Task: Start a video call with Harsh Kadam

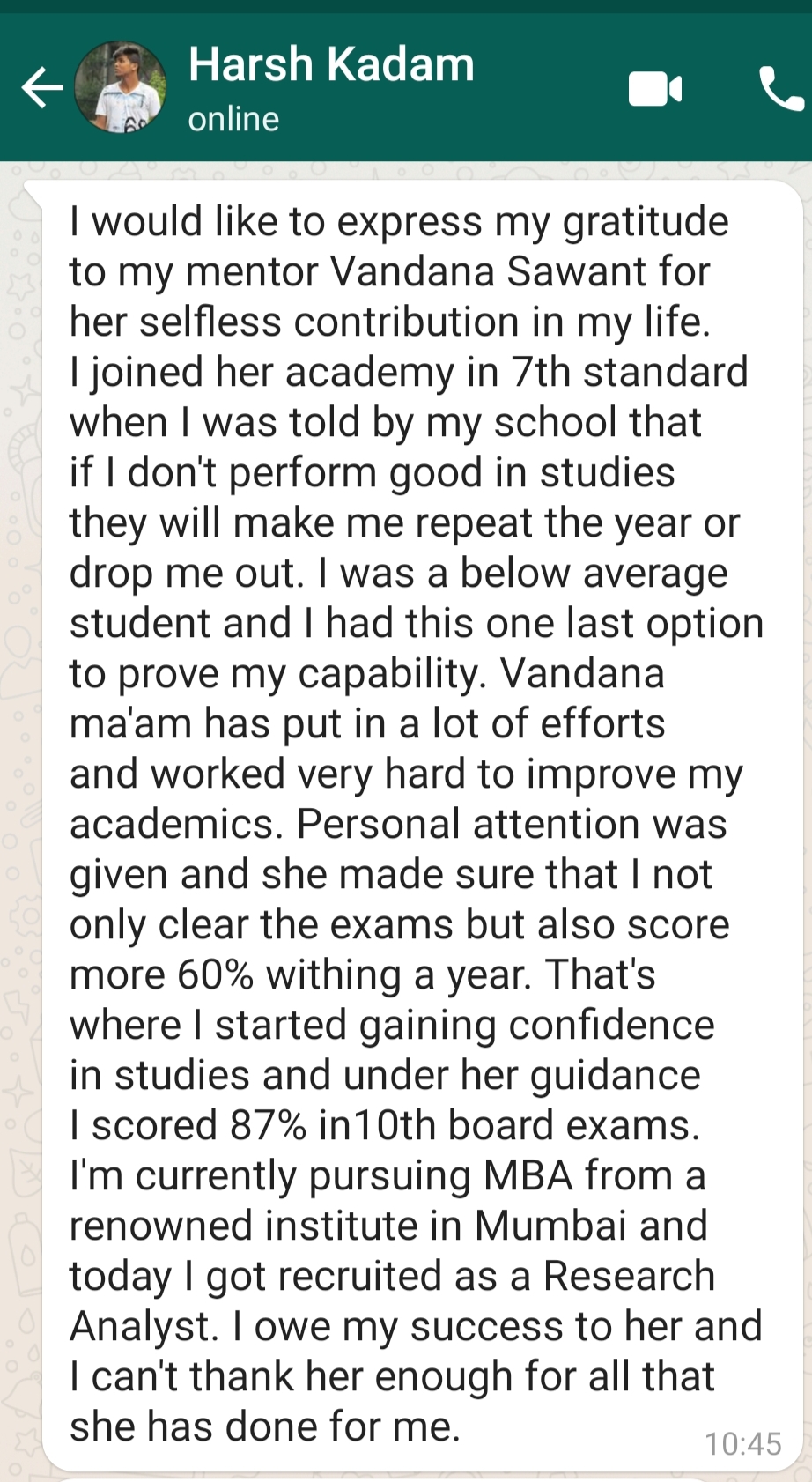Action: click(654, 89)
